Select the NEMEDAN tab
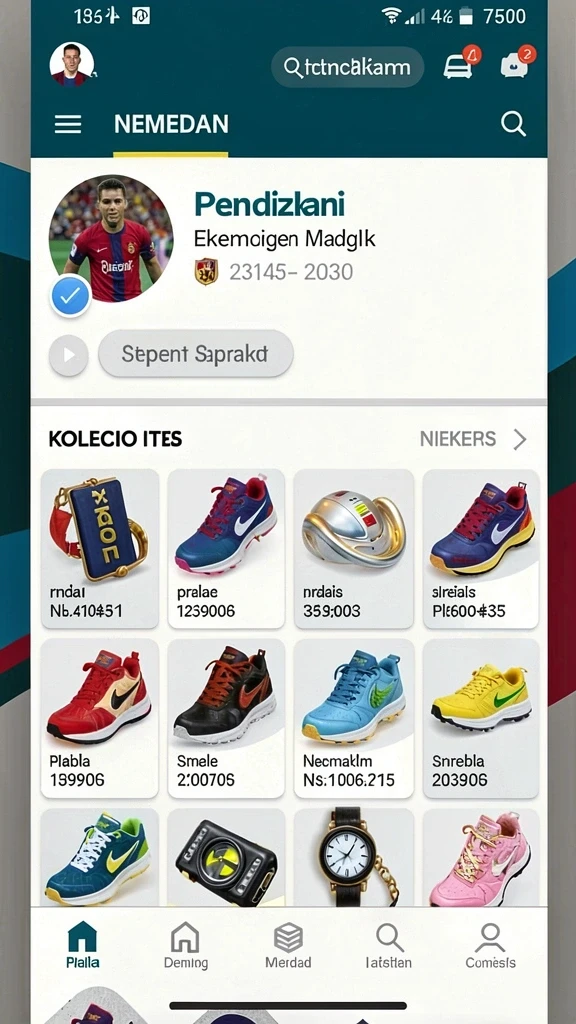 tap(171, 124)
